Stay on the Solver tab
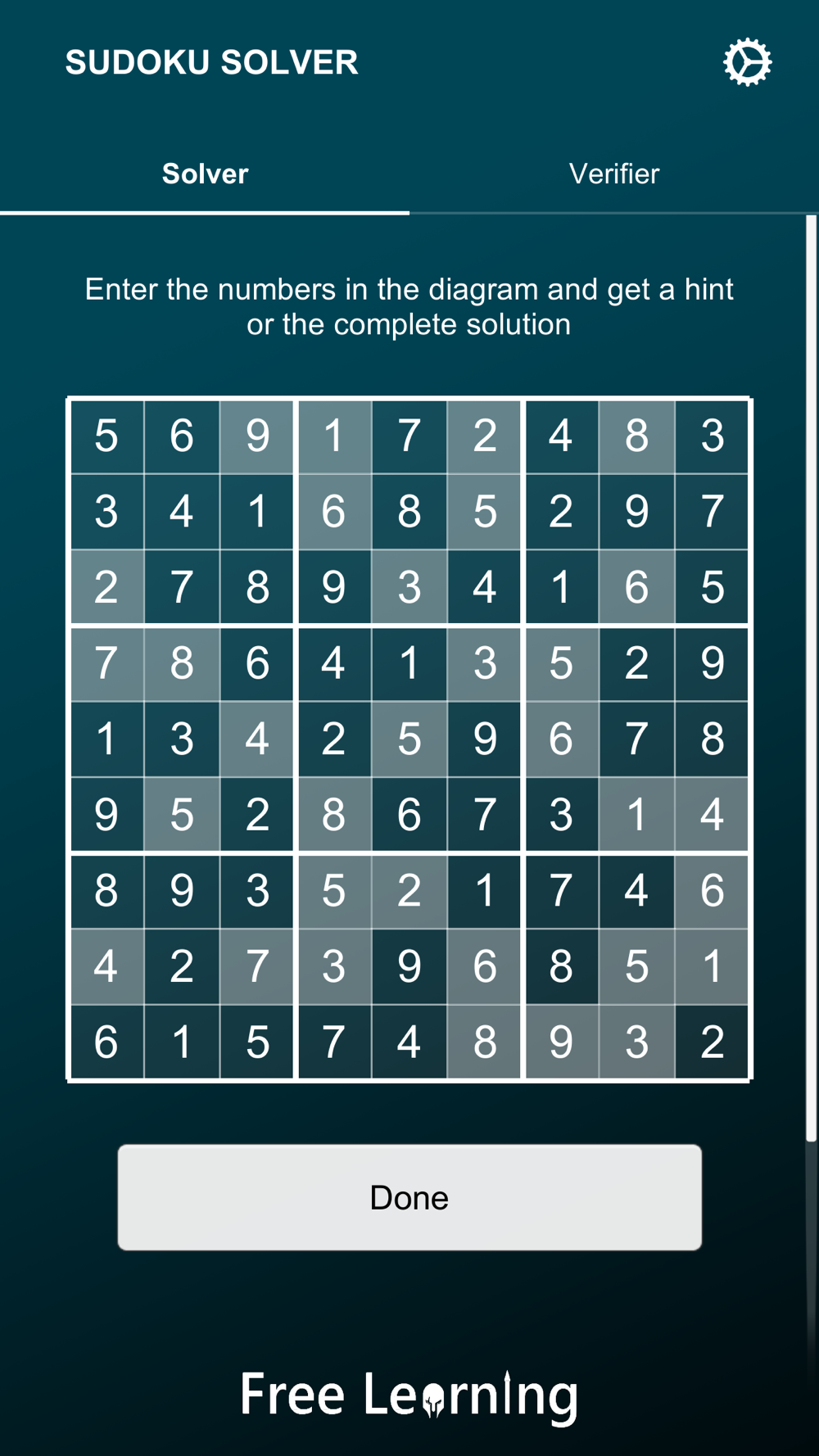Viewport: 819px width, 1456px height. click(x=205, y=174)
